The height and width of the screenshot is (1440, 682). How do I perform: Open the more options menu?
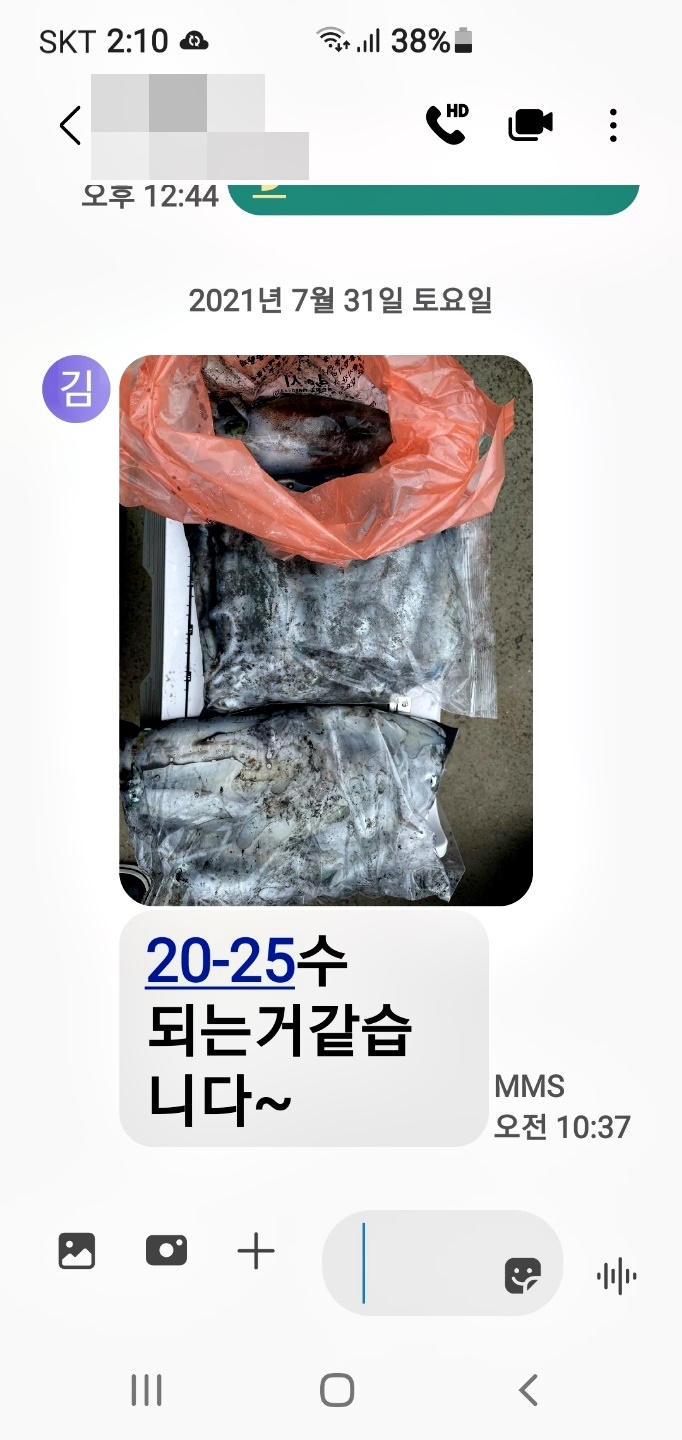613,126
